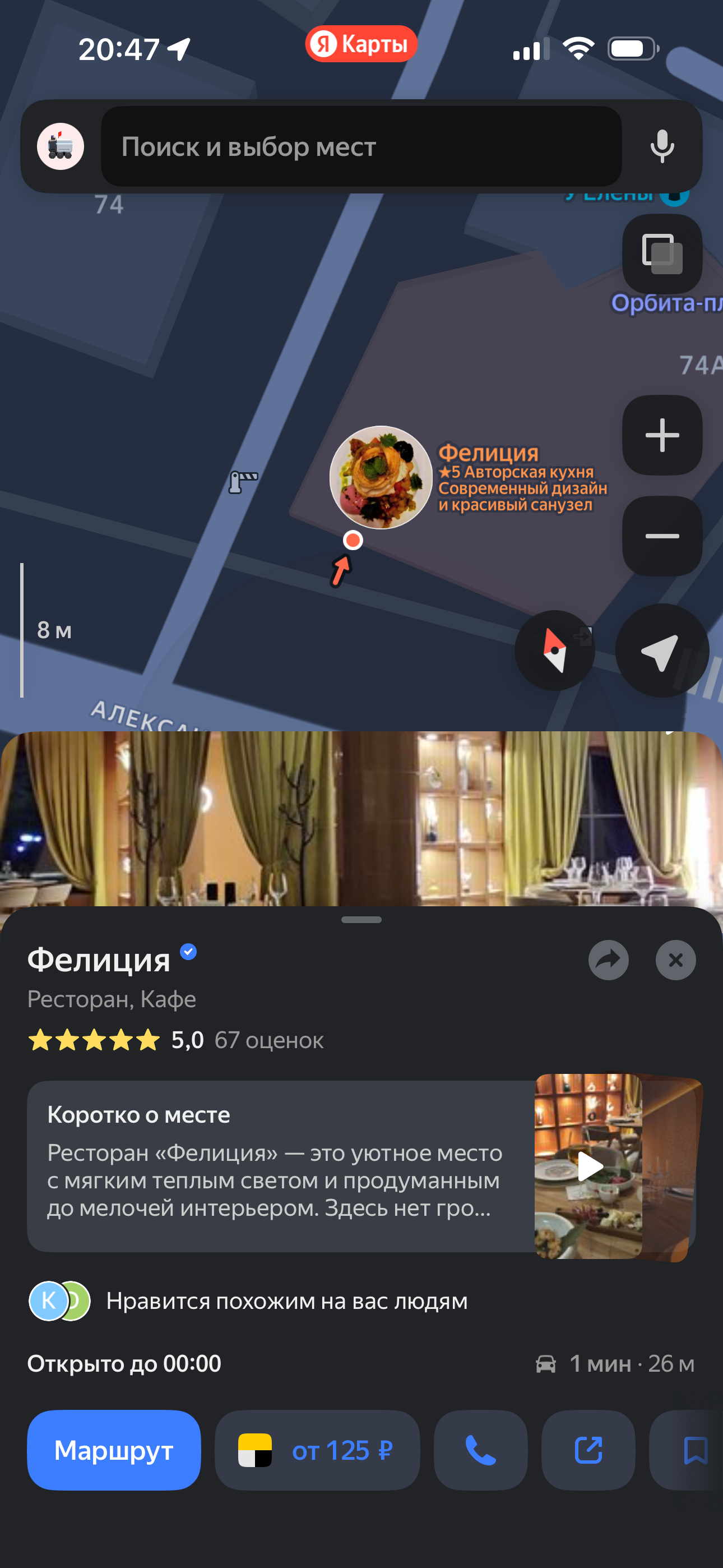Build a route with "Маршрут"
The height and width of the screenshot is (1568, 723).
click(x=114, y=1450)
